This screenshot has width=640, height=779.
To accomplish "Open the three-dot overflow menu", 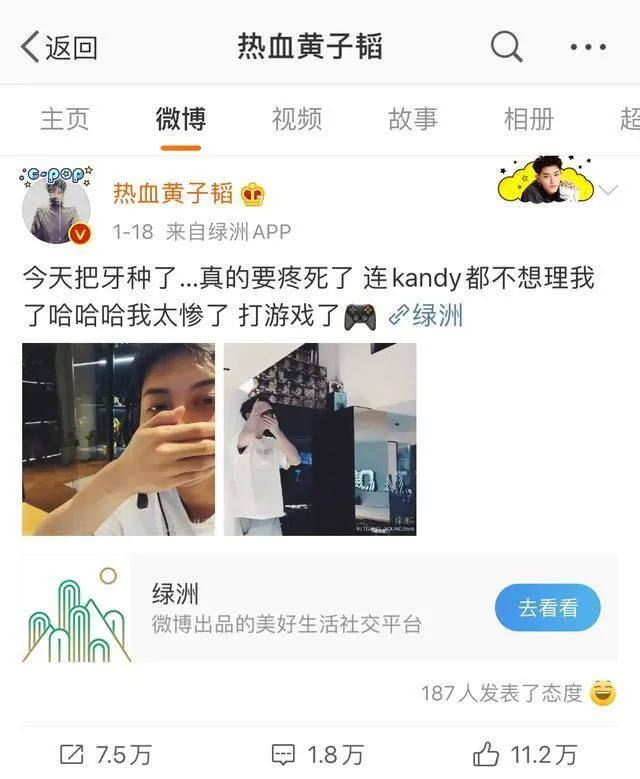I will tap(587, 46).
